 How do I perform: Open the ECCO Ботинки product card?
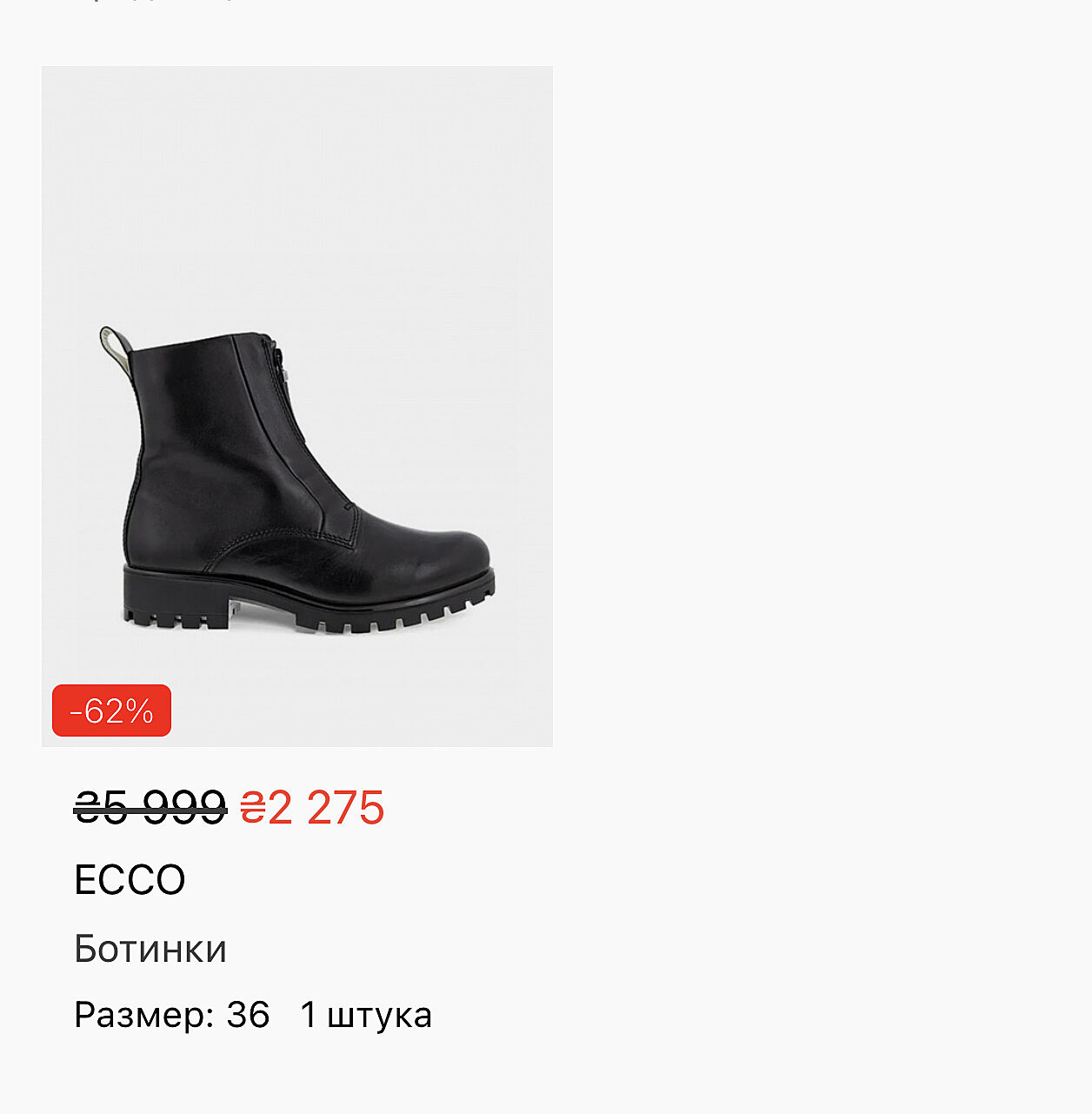point(297,406)
